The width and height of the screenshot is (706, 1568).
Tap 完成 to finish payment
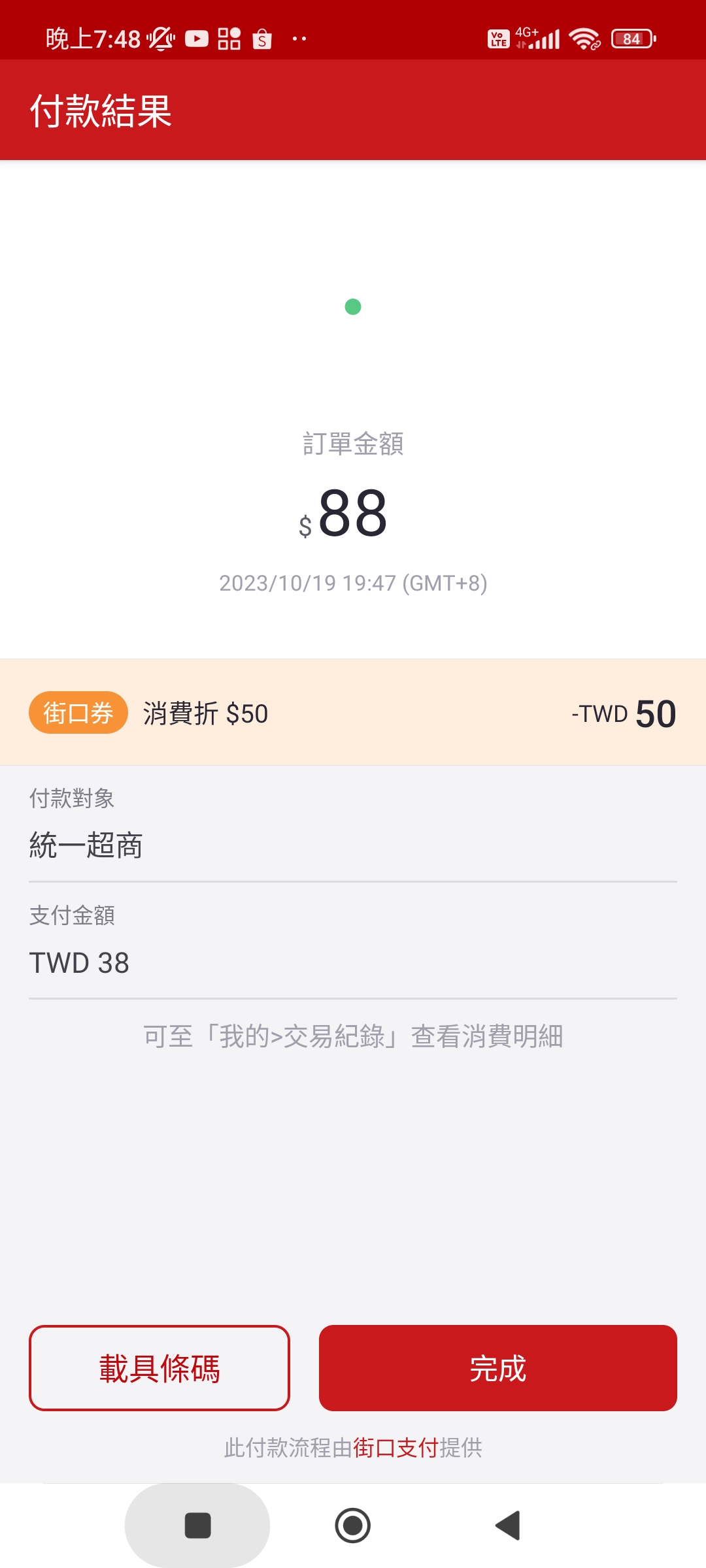click(497, 1368)
